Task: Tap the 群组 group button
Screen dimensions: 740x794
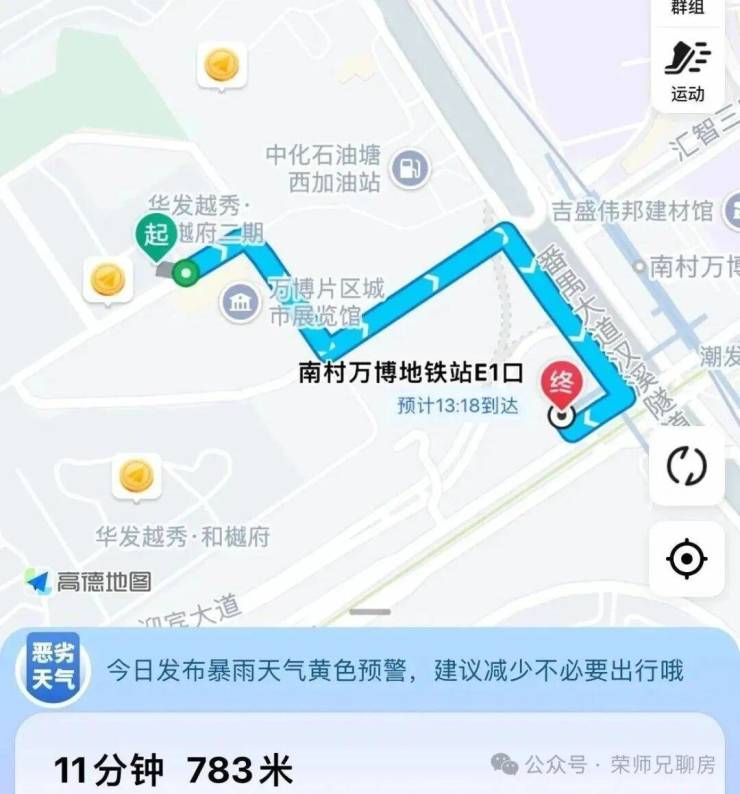Action: click(x=687, y=8)
